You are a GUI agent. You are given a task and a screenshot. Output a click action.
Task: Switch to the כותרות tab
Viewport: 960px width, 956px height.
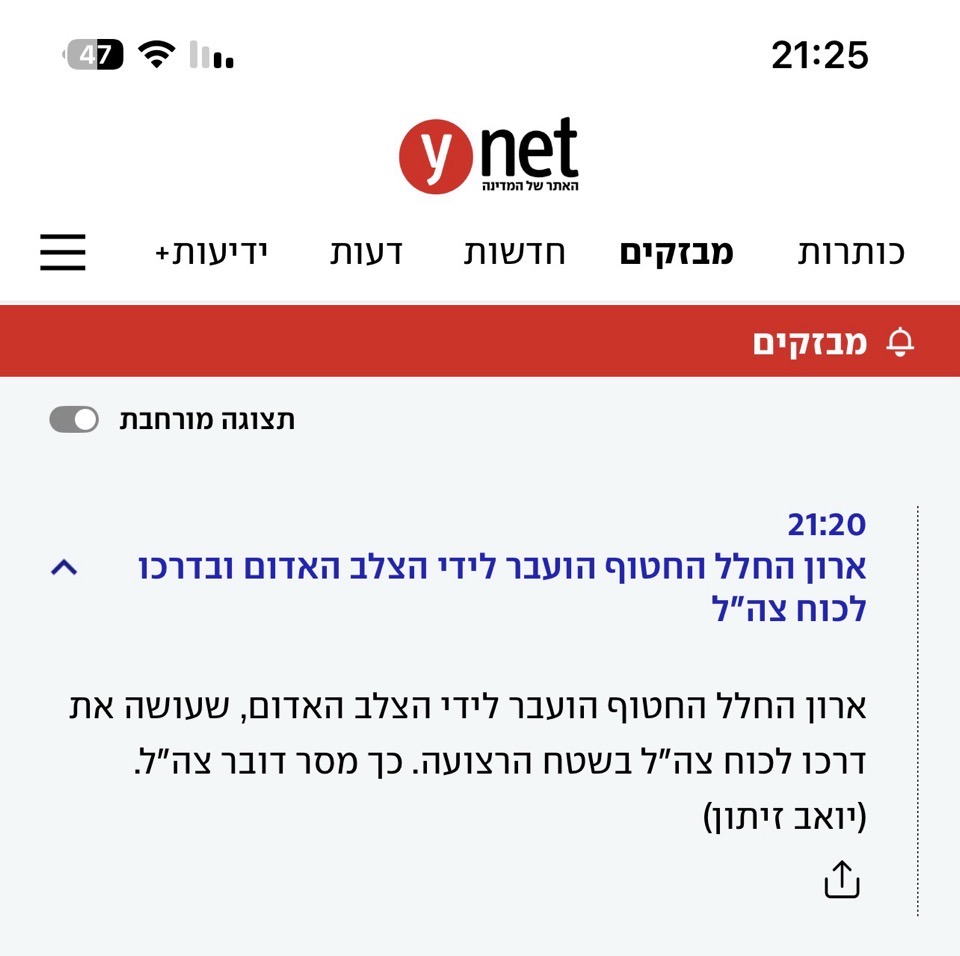pos(850,253)
